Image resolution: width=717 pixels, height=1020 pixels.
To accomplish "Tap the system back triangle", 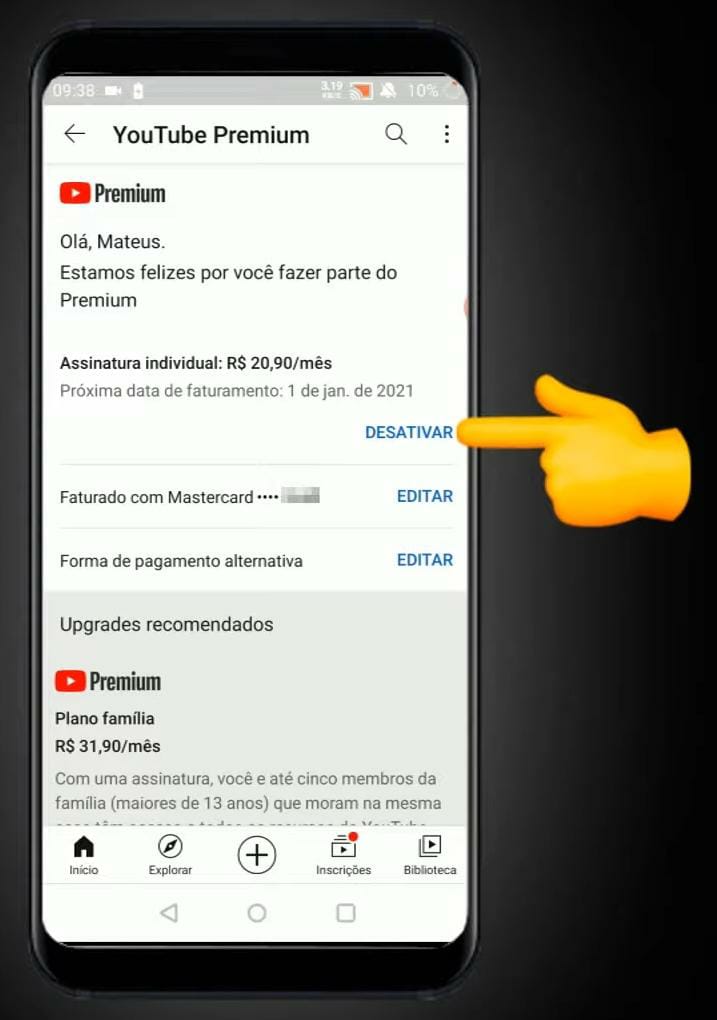I will [x=169, y=912].
